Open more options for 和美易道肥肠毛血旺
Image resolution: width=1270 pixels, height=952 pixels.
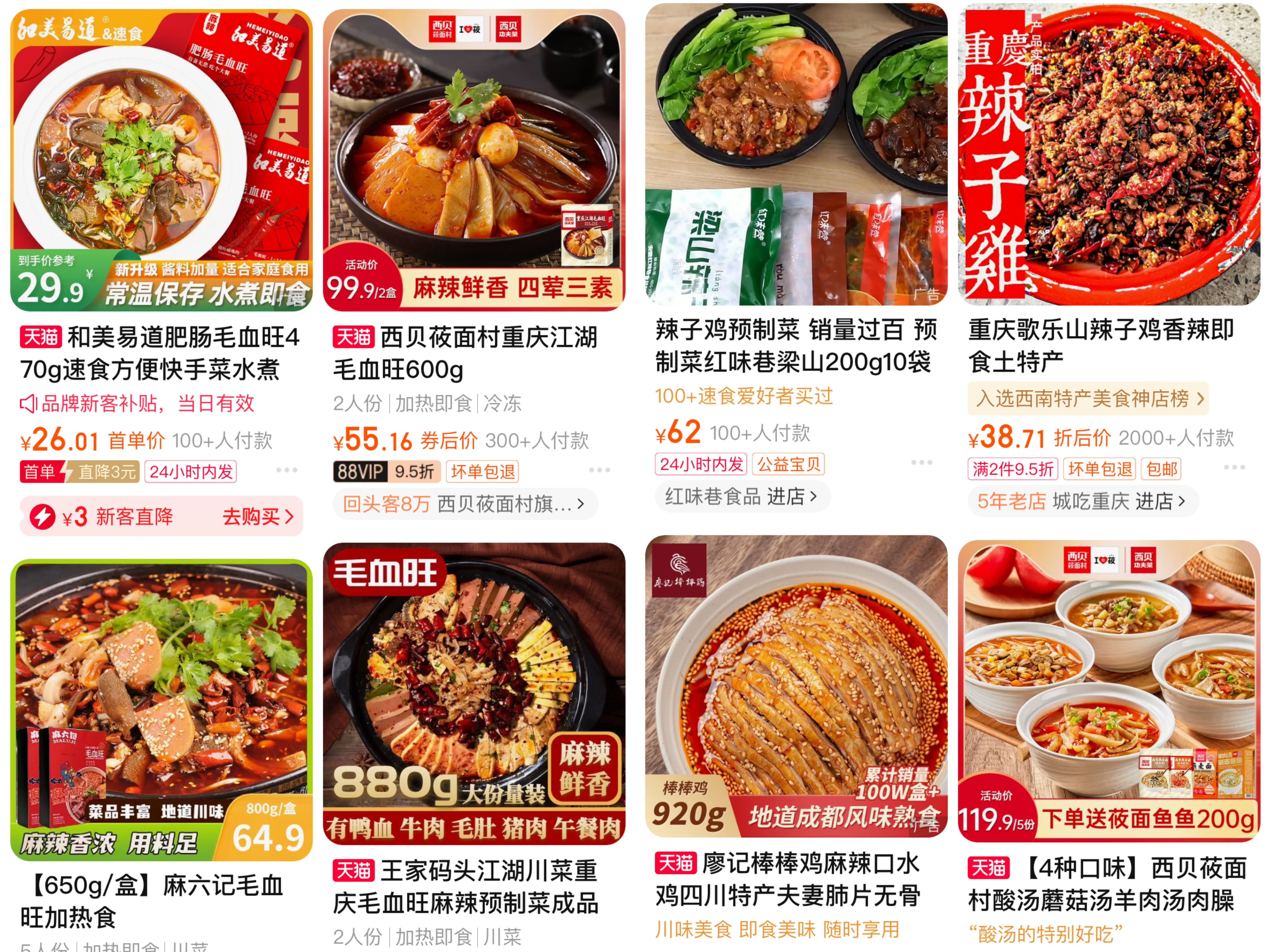click(286, 470)
